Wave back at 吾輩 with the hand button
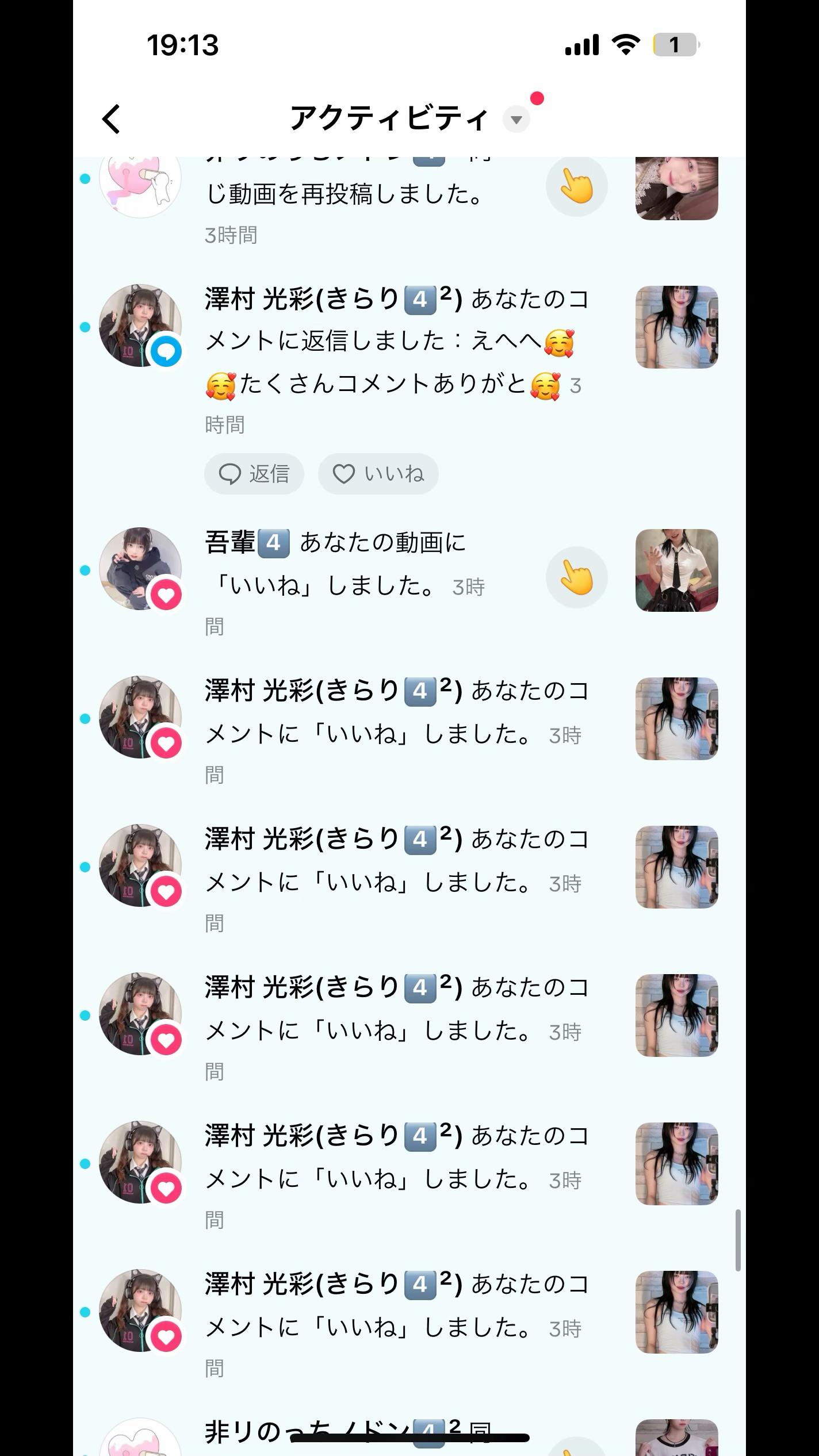This screenshot has height=1456, width=819. coord(576,577)
